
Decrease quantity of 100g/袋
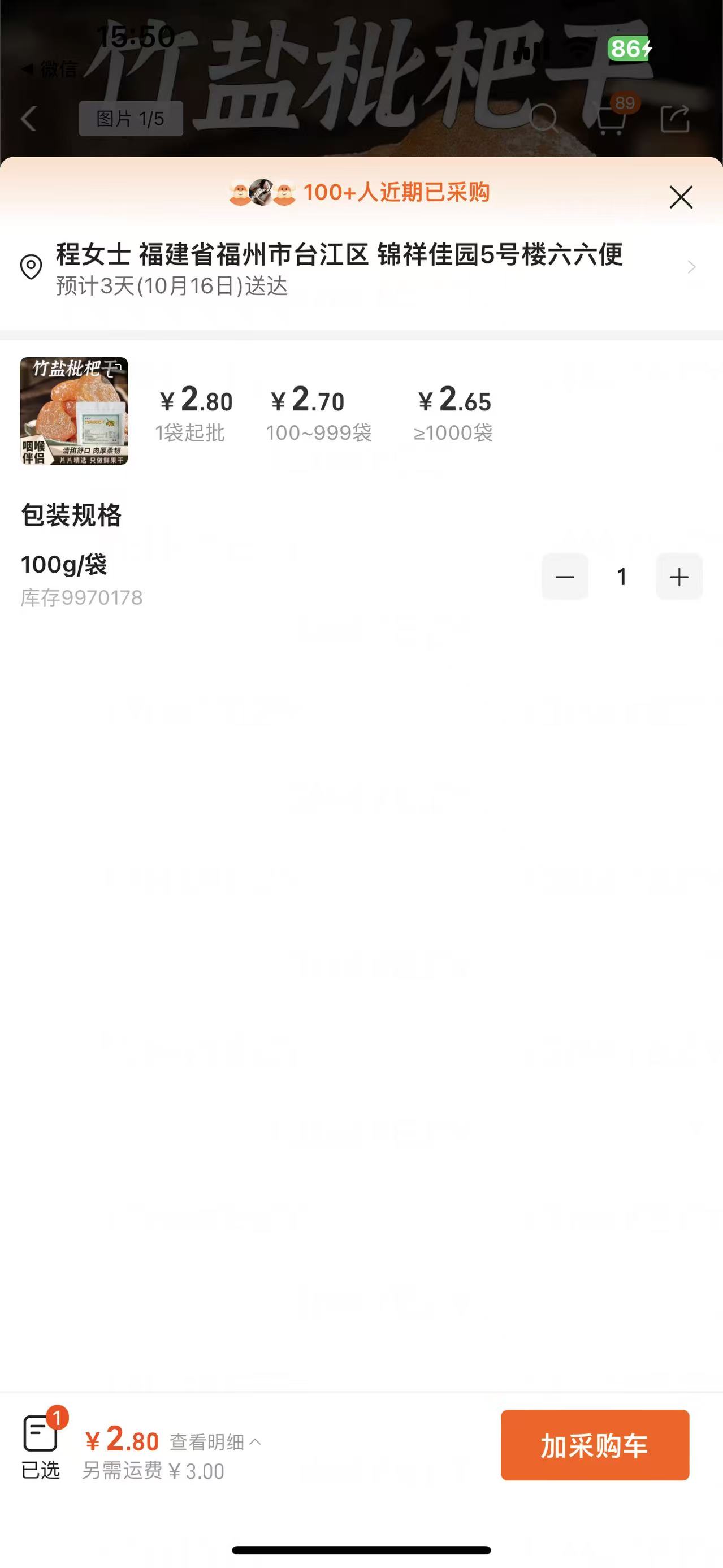click(x=565, y=577)
